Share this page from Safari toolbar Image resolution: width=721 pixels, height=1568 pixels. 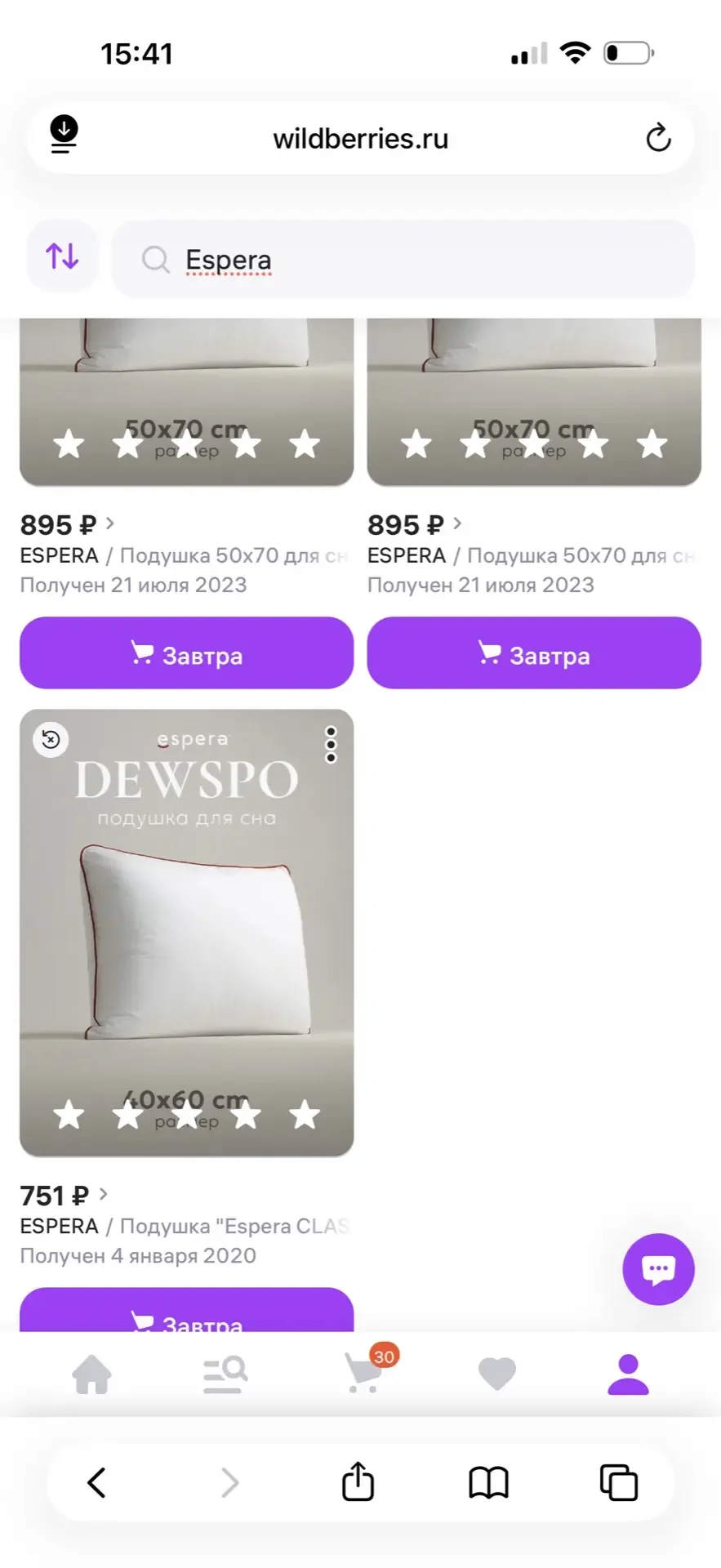click(x=358, y=1482)
